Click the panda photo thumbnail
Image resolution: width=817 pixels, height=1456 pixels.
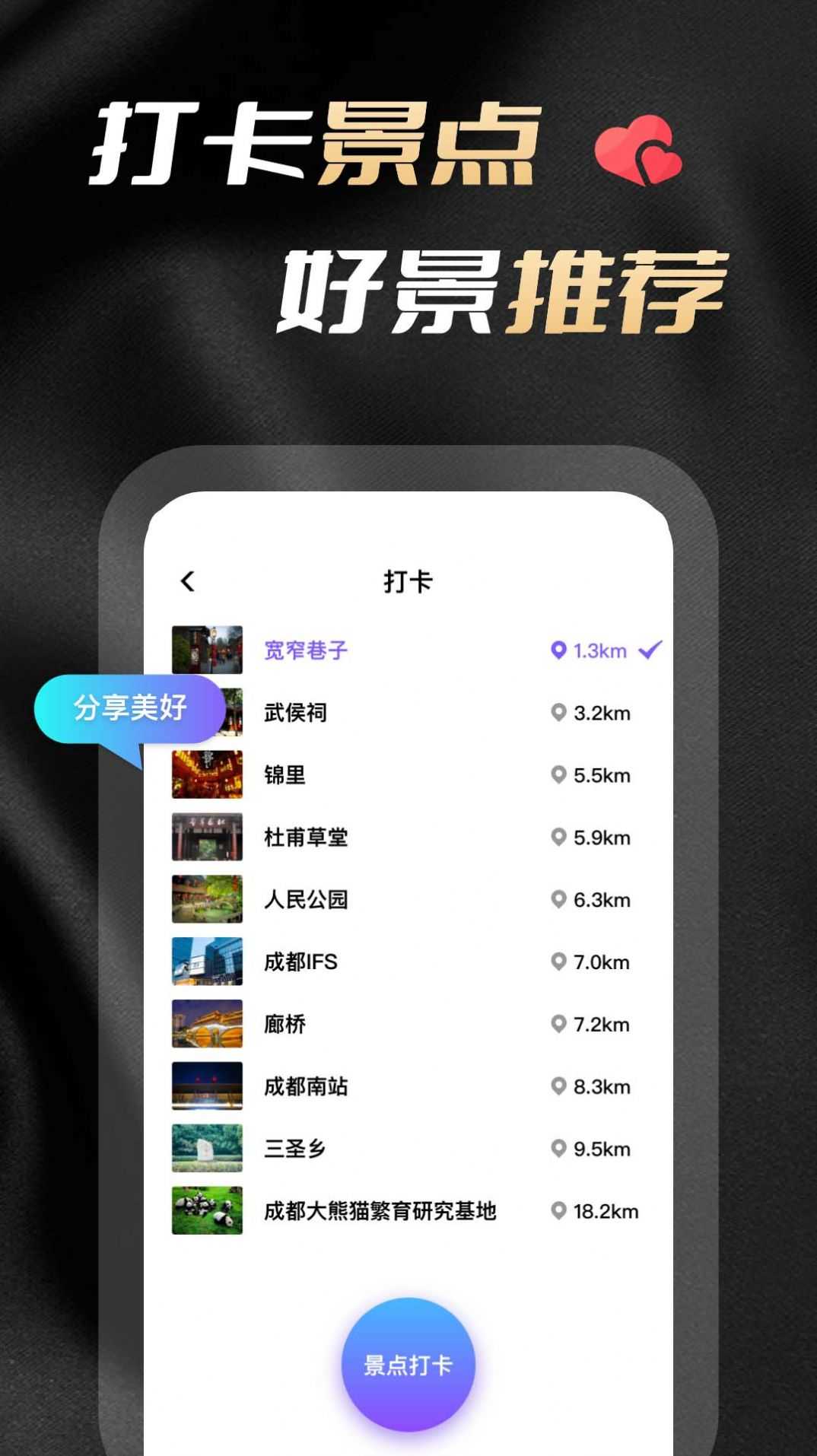(207, 1211)
